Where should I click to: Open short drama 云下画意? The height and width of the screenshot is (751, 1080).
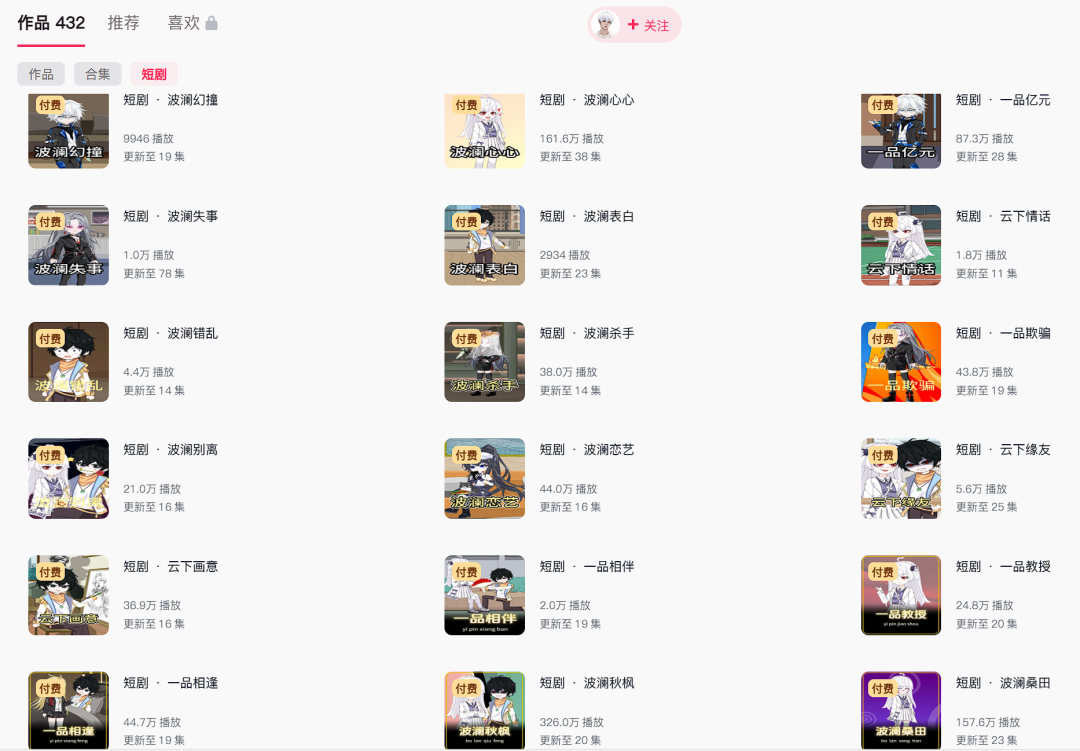click(x=68, y=595)
